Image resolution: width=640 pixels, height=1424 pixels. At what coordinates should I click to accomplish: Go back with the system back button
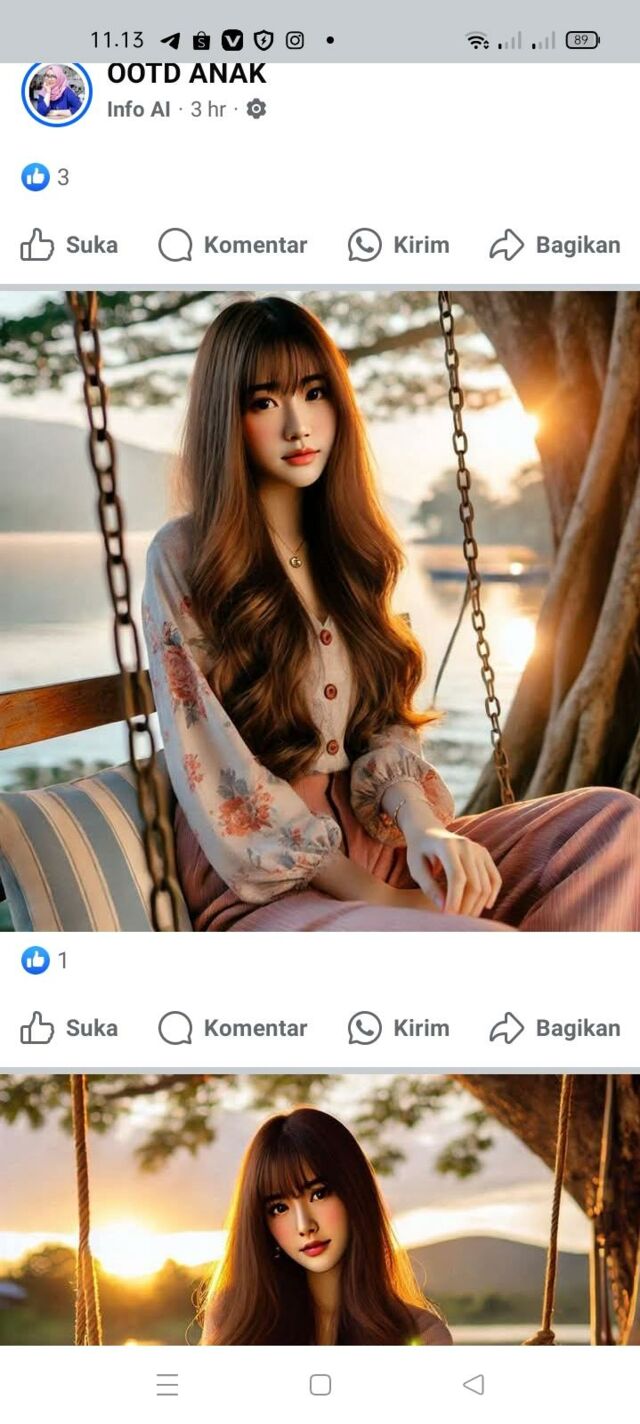tap(473, 1384)
